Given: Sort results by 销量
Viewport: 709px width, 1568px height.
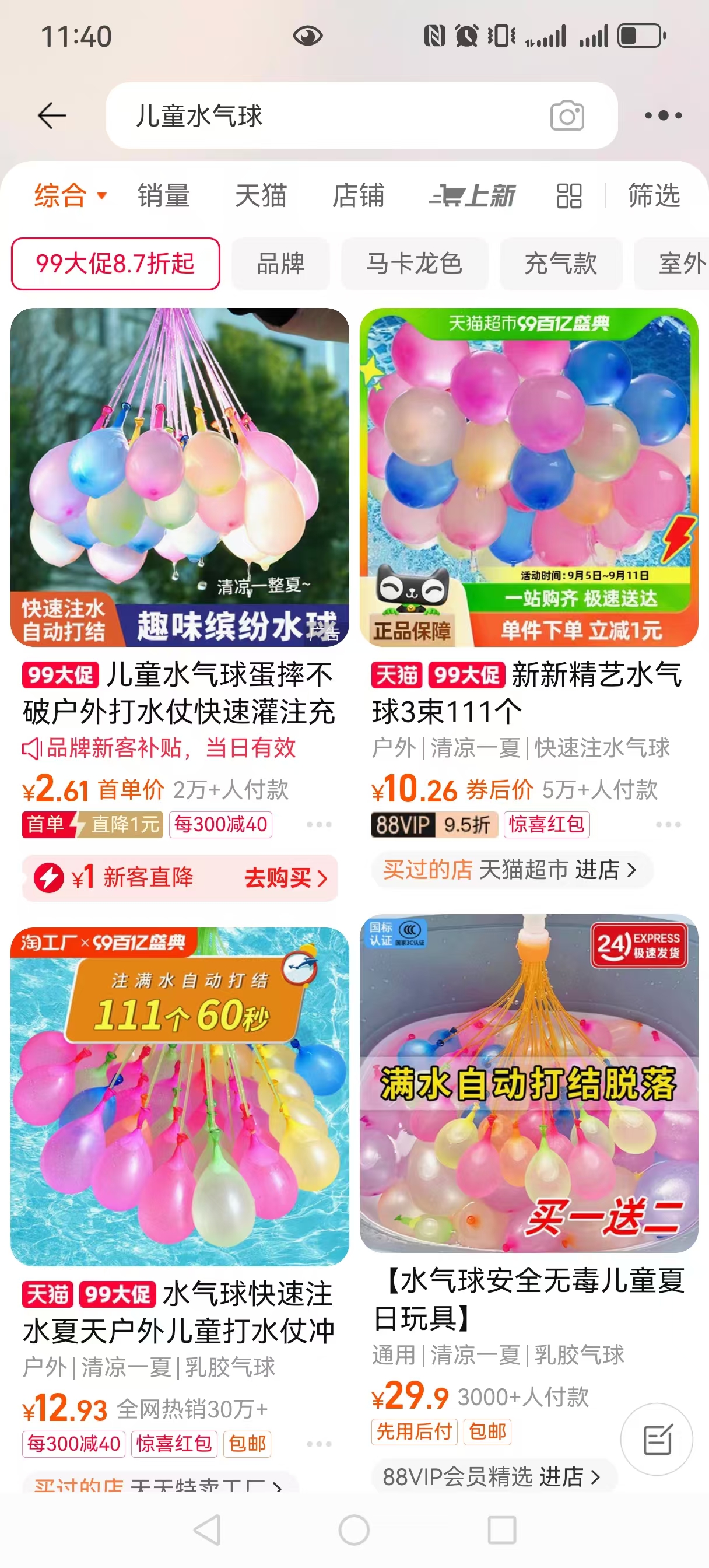Looking at the screenshot, I should coord(164,196).
